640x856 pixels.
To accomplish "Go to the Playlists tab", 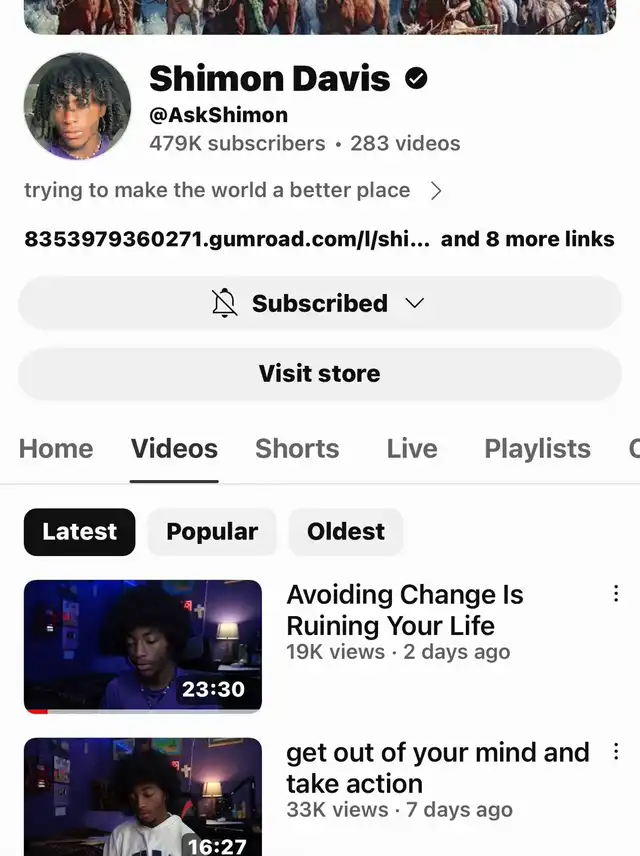I will tap(537, 449).
